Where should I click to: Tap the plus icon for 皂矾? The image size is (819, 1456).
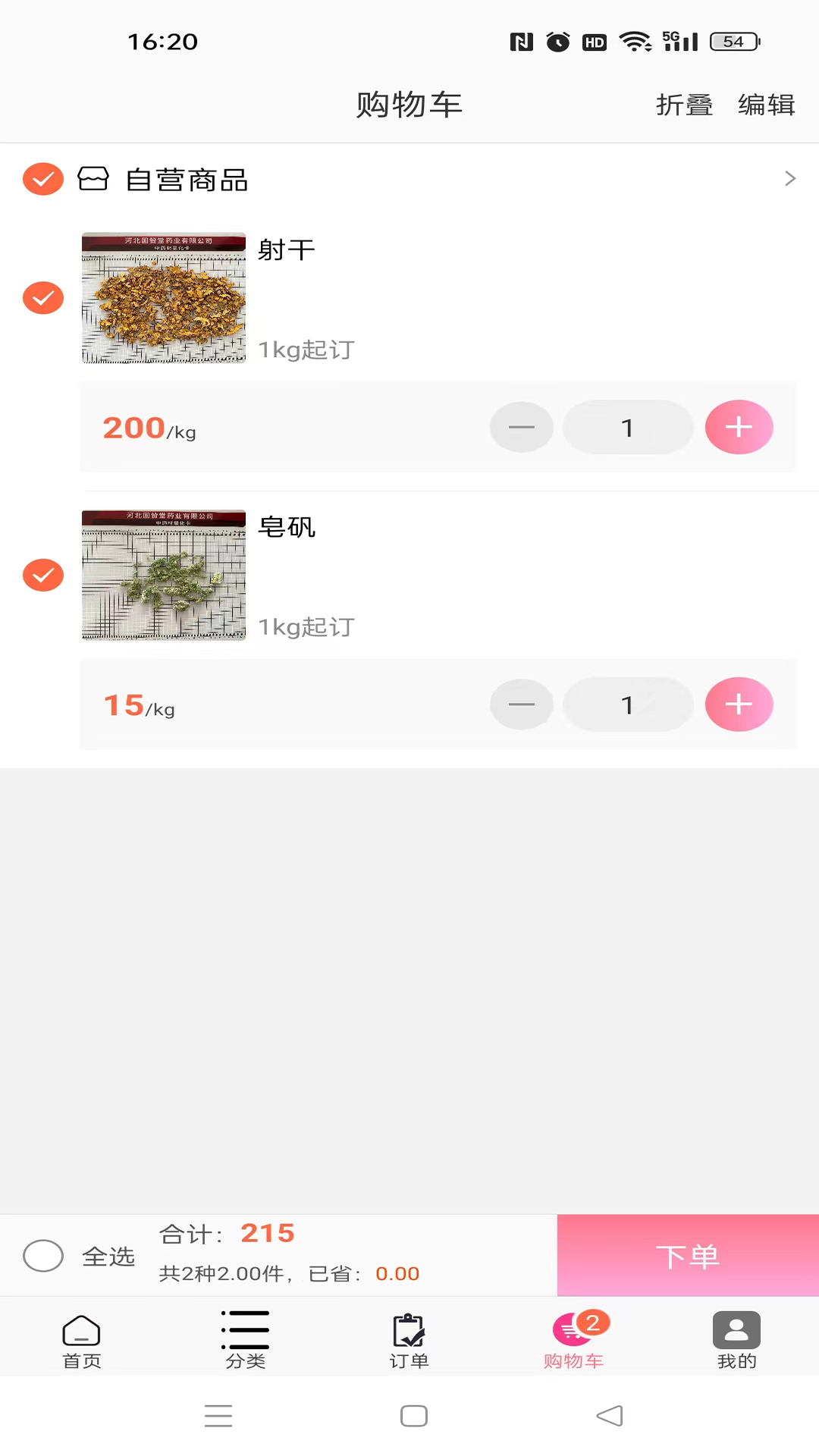739,704
